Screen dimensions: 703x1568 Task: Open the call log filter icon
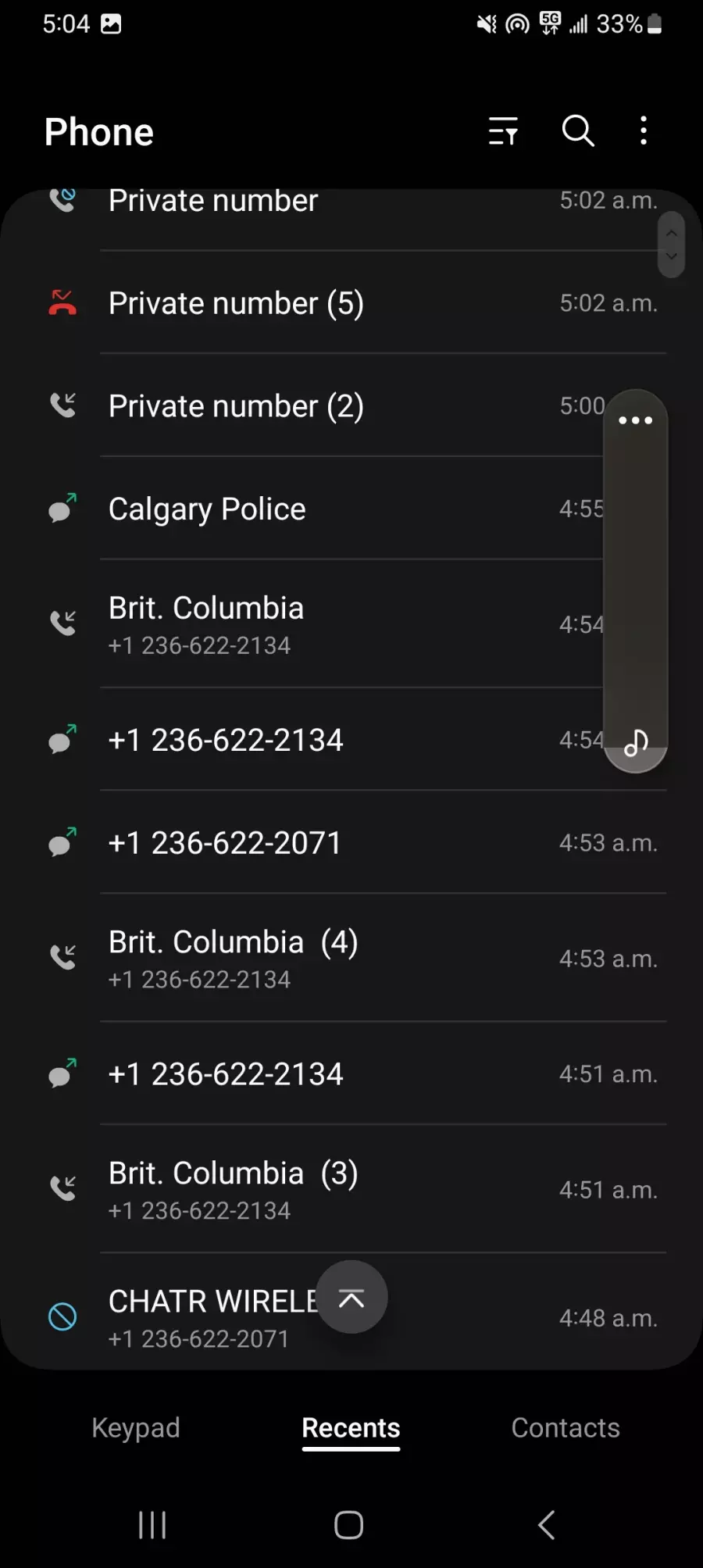(503, 131)
